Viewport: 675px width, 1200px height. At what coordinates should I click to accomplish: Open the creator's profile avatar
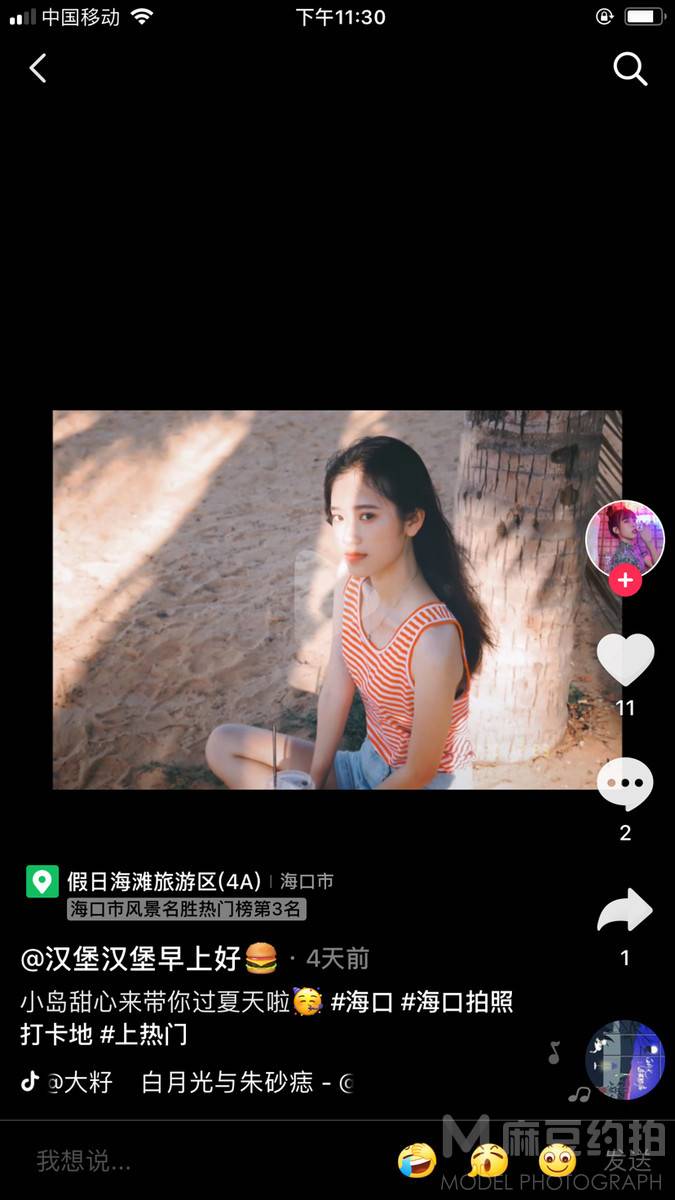pyautogui.click(x=625, y=538)
